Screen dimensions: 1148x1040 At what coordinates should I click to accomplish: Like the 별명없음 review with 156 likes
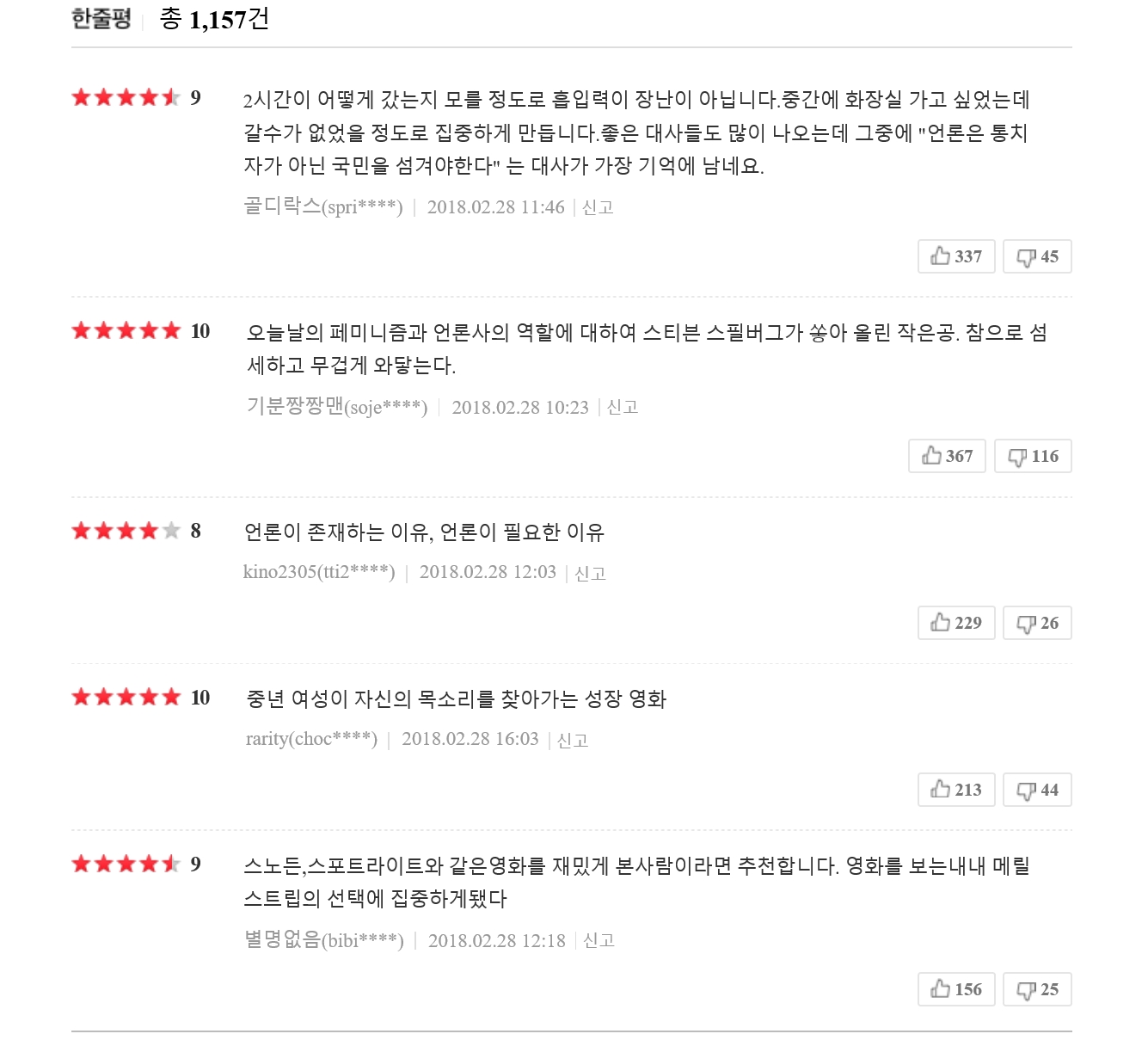point(955,989)
